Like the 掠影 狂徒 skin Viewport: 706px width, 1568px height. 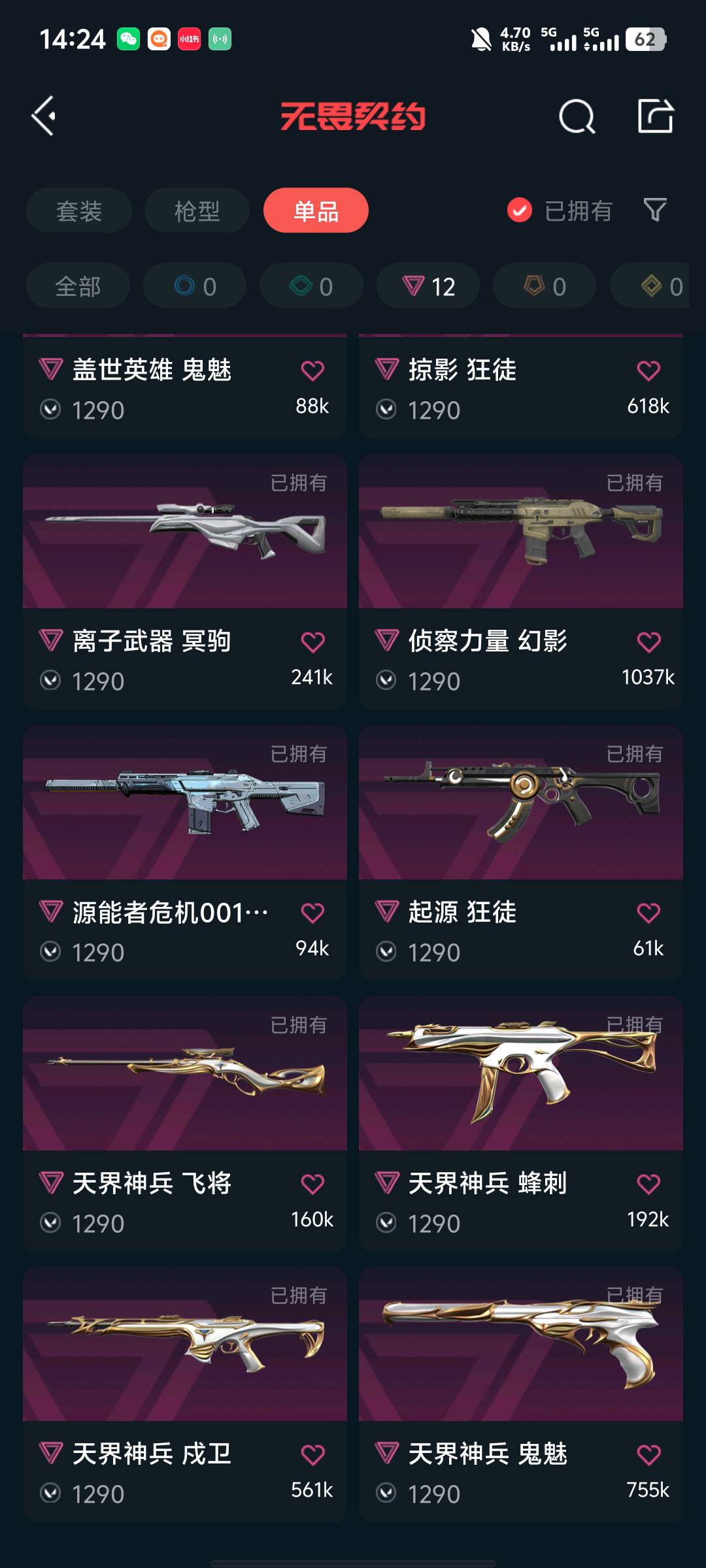click(648, 370)
